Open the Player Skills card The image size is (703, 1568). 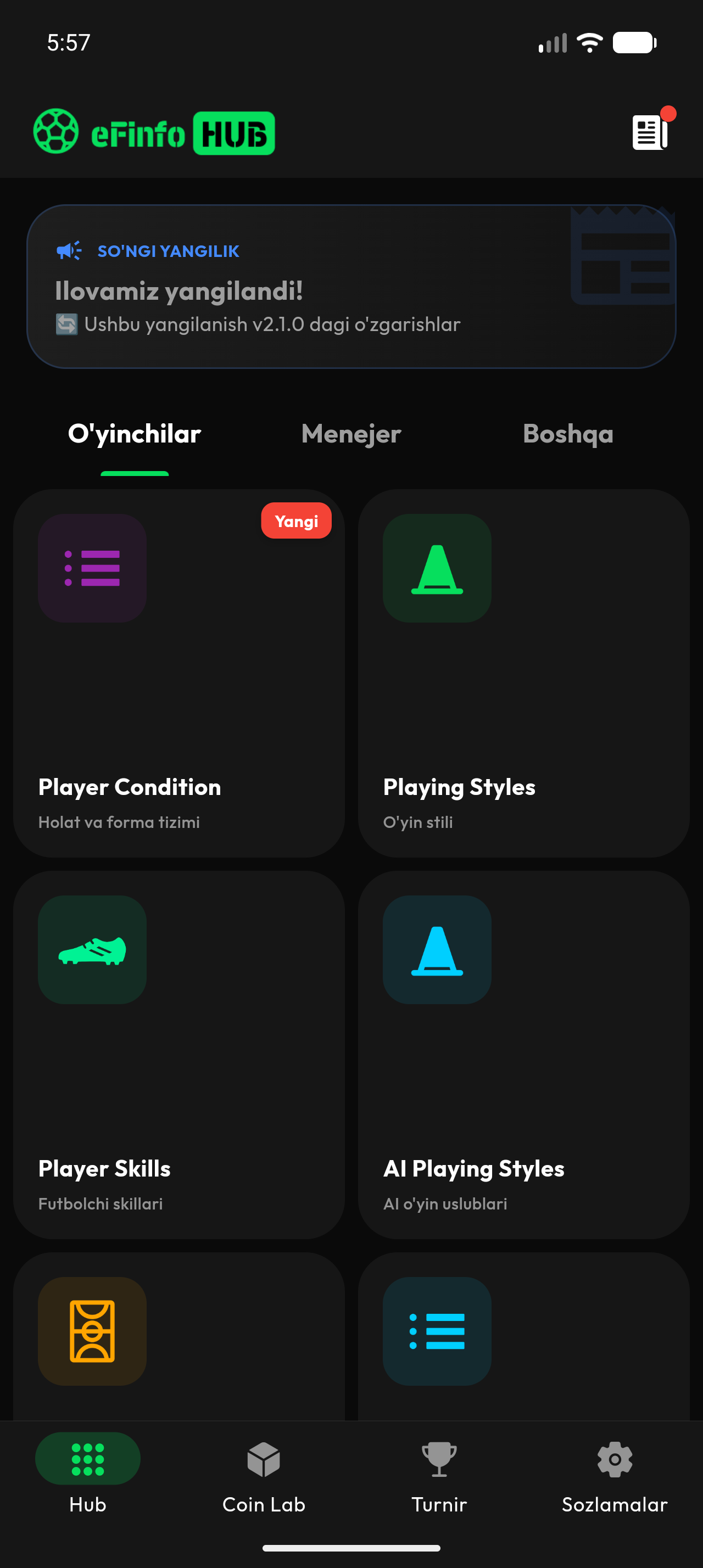pos(179,1054)
